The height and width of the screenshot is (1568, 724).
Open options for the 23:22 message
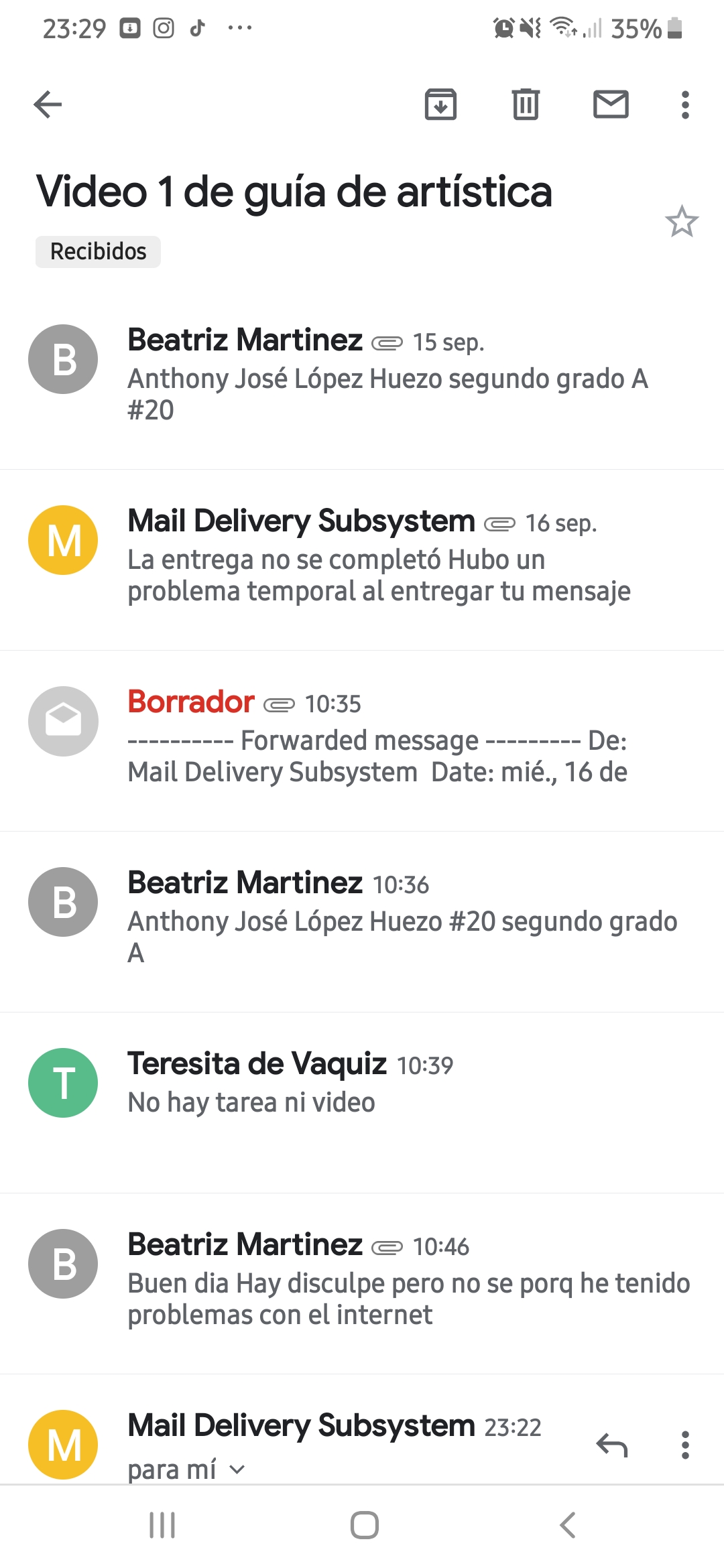point(684,1445)
